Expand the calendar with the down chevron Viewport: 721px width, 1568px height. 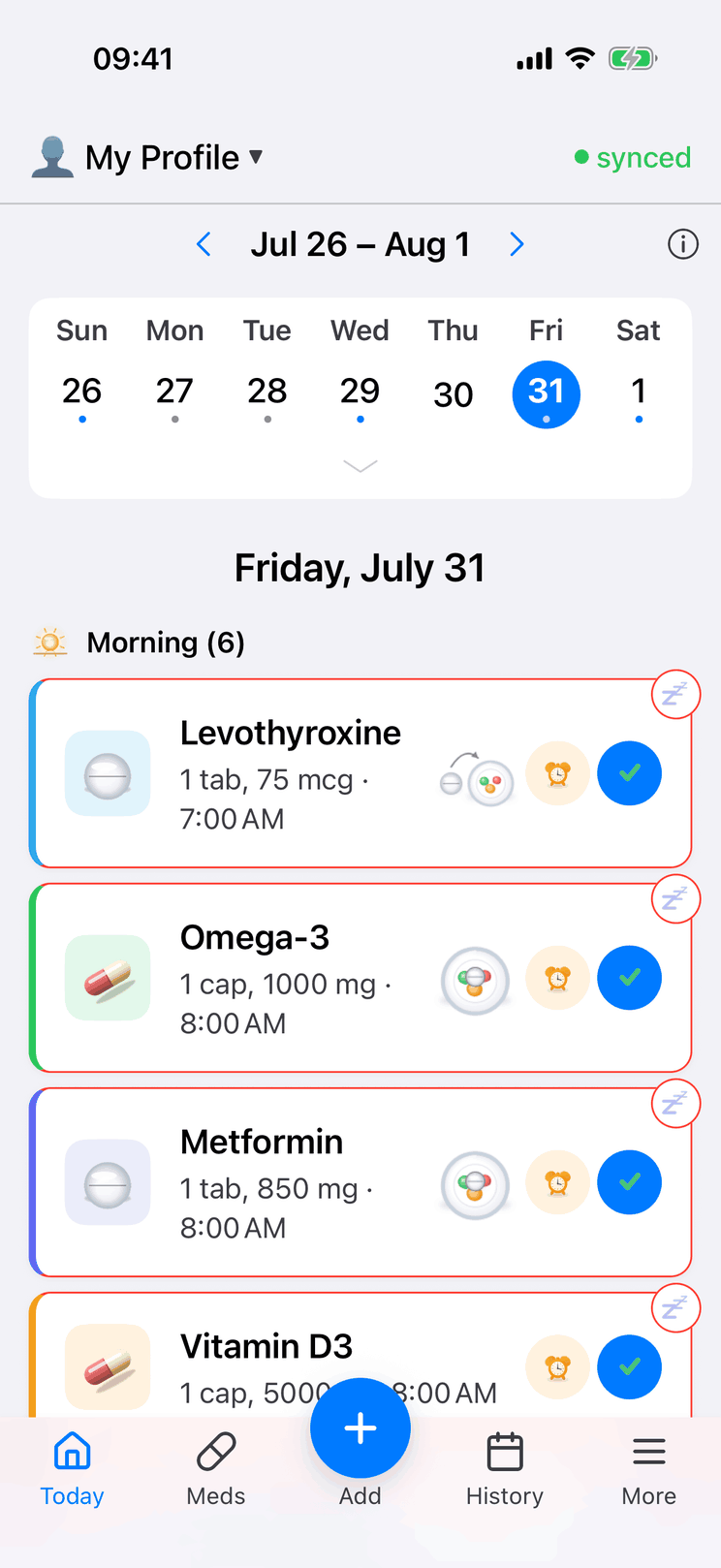coord(360,466)
